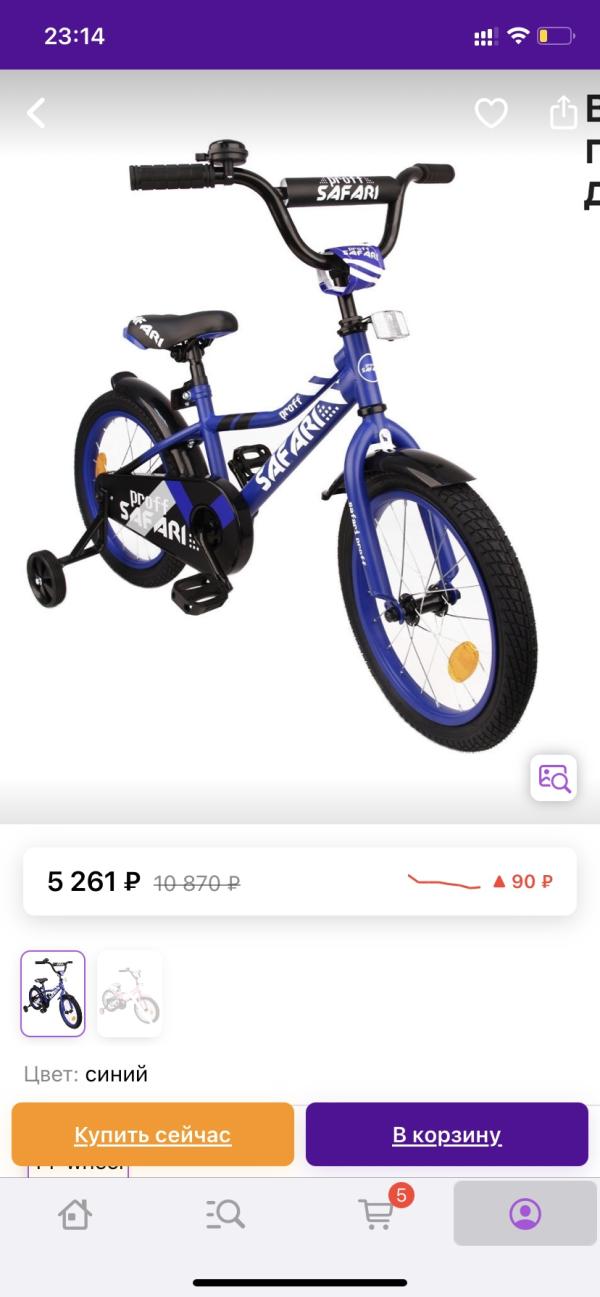Open the price history chart
Screen dimensions: 600x1297
[x=480, y=882]
